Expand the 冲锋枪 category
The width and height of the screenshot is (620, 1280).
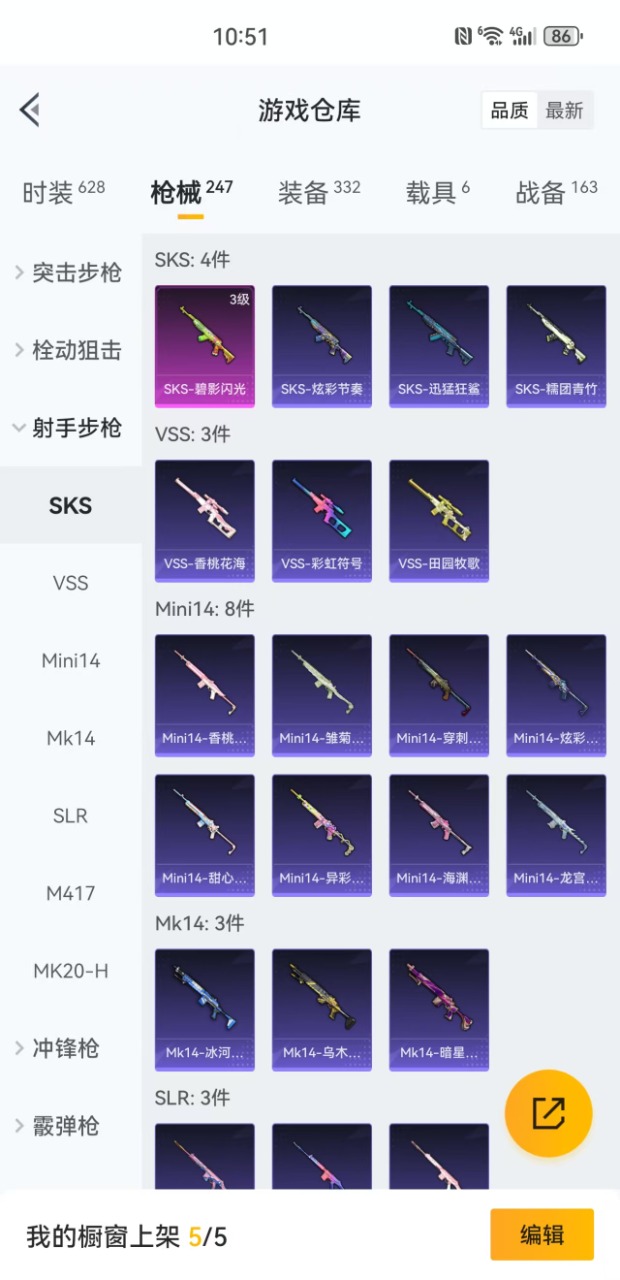pyautogui.click(x=70, y=1048)
